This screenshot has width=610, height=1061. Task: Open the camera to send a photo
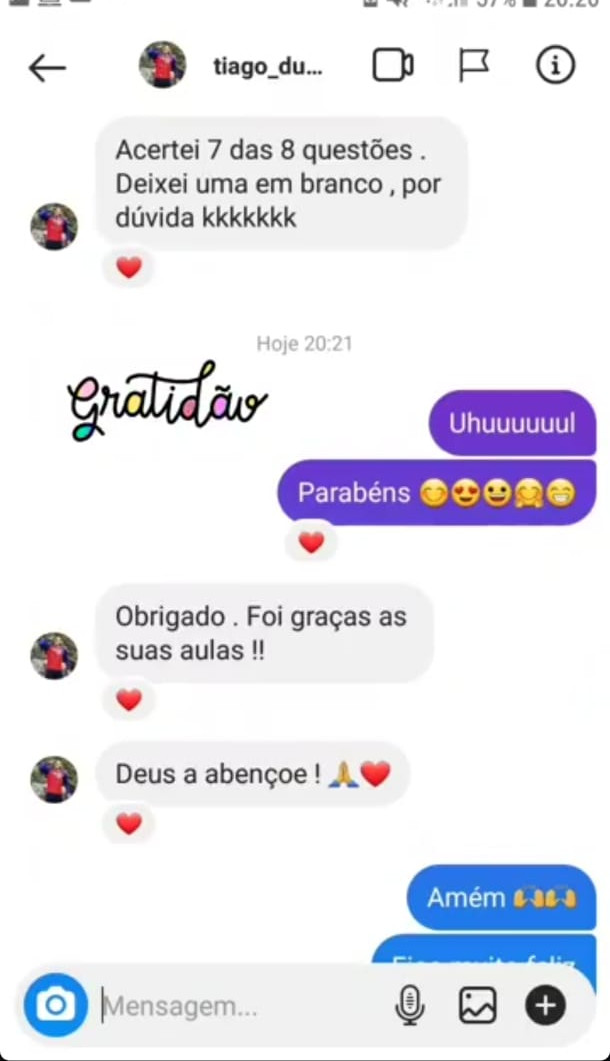(56, 1005)
